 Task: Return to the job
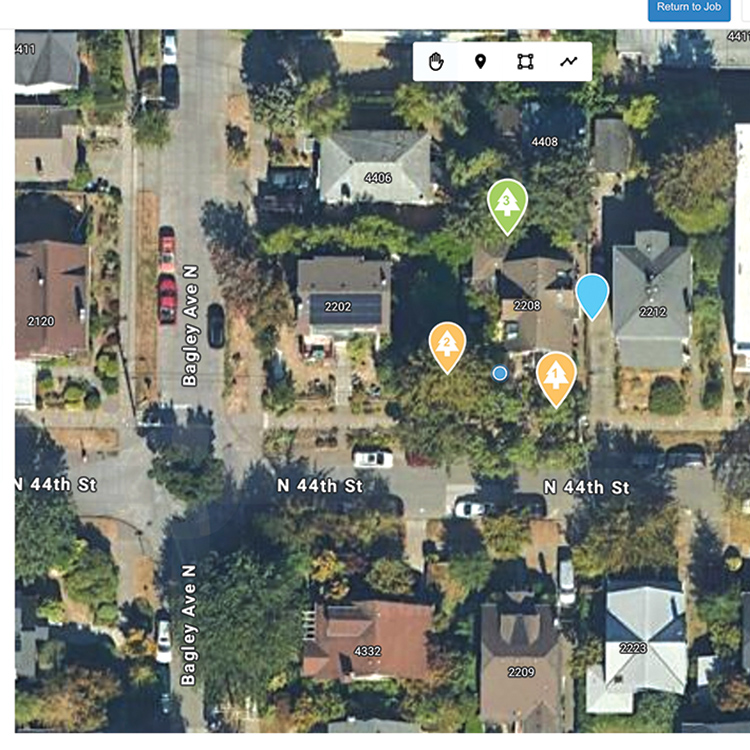point(688,9)
